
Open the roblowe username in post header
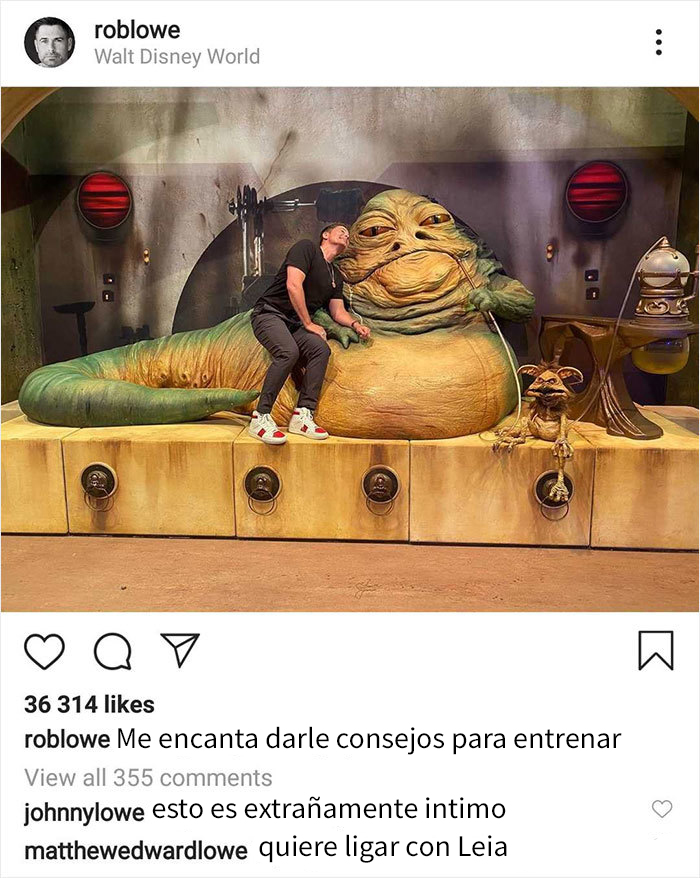click(x=137, y=30)
